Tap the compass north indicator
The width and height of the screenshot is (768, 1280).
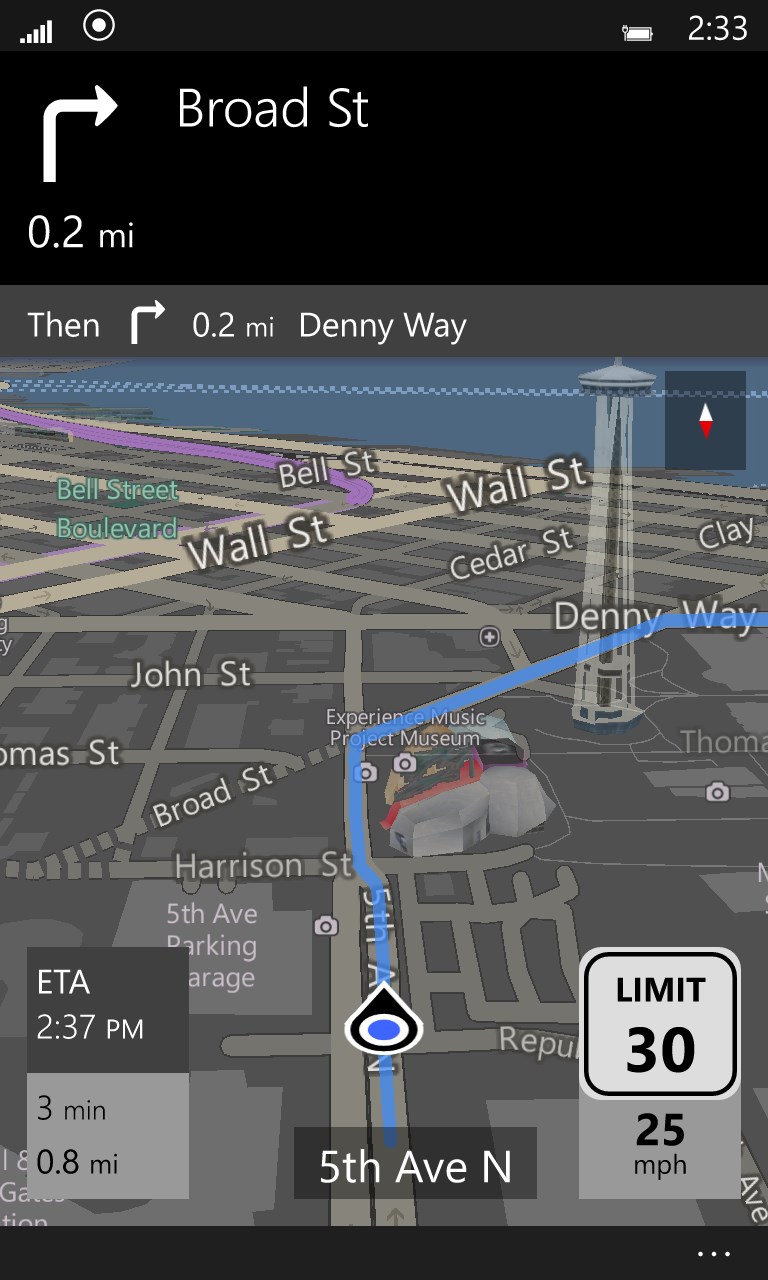[x=705, y=420]
